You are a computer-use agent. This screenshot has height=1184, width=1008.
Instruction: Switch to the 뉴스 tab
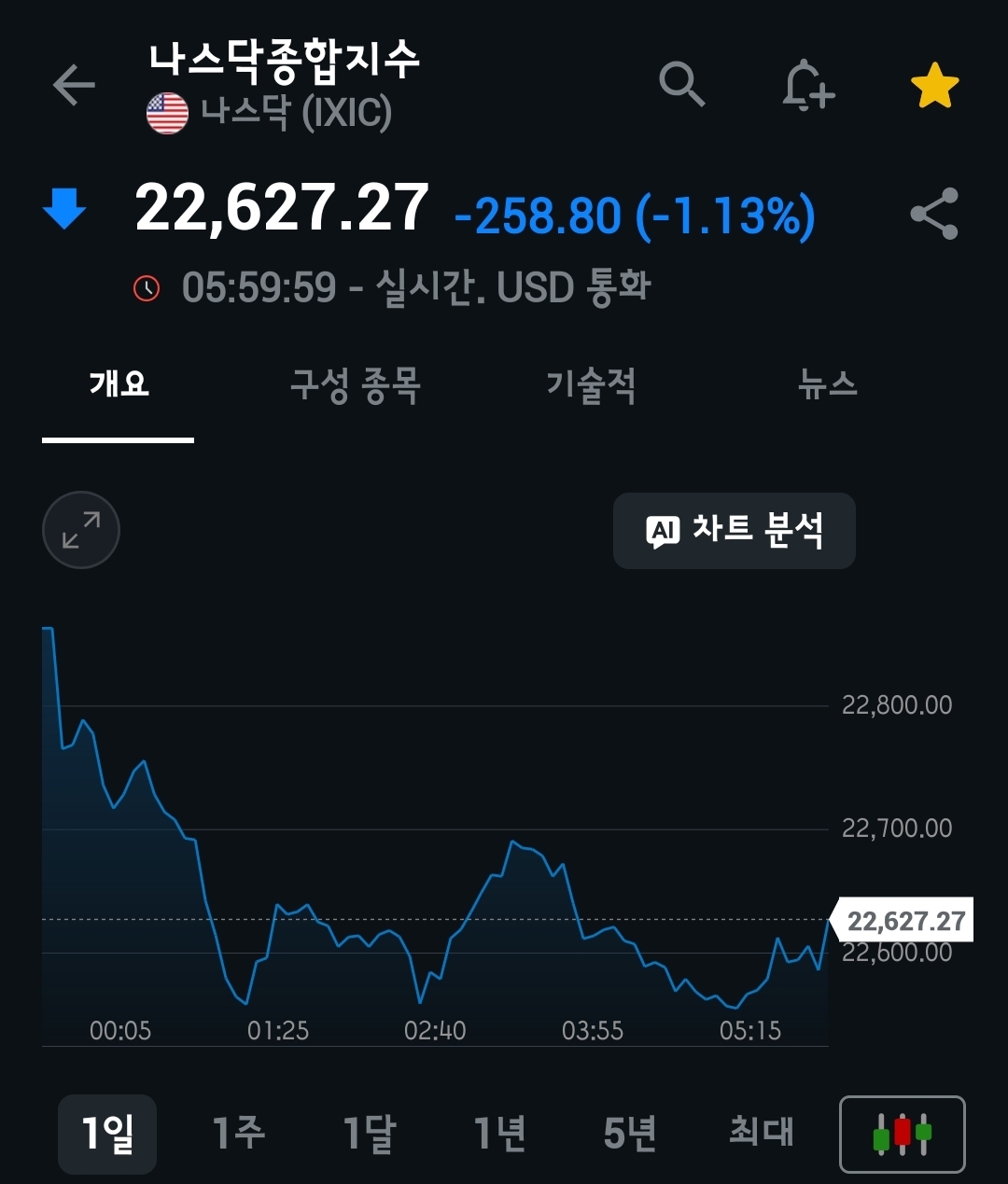point(827,384)
